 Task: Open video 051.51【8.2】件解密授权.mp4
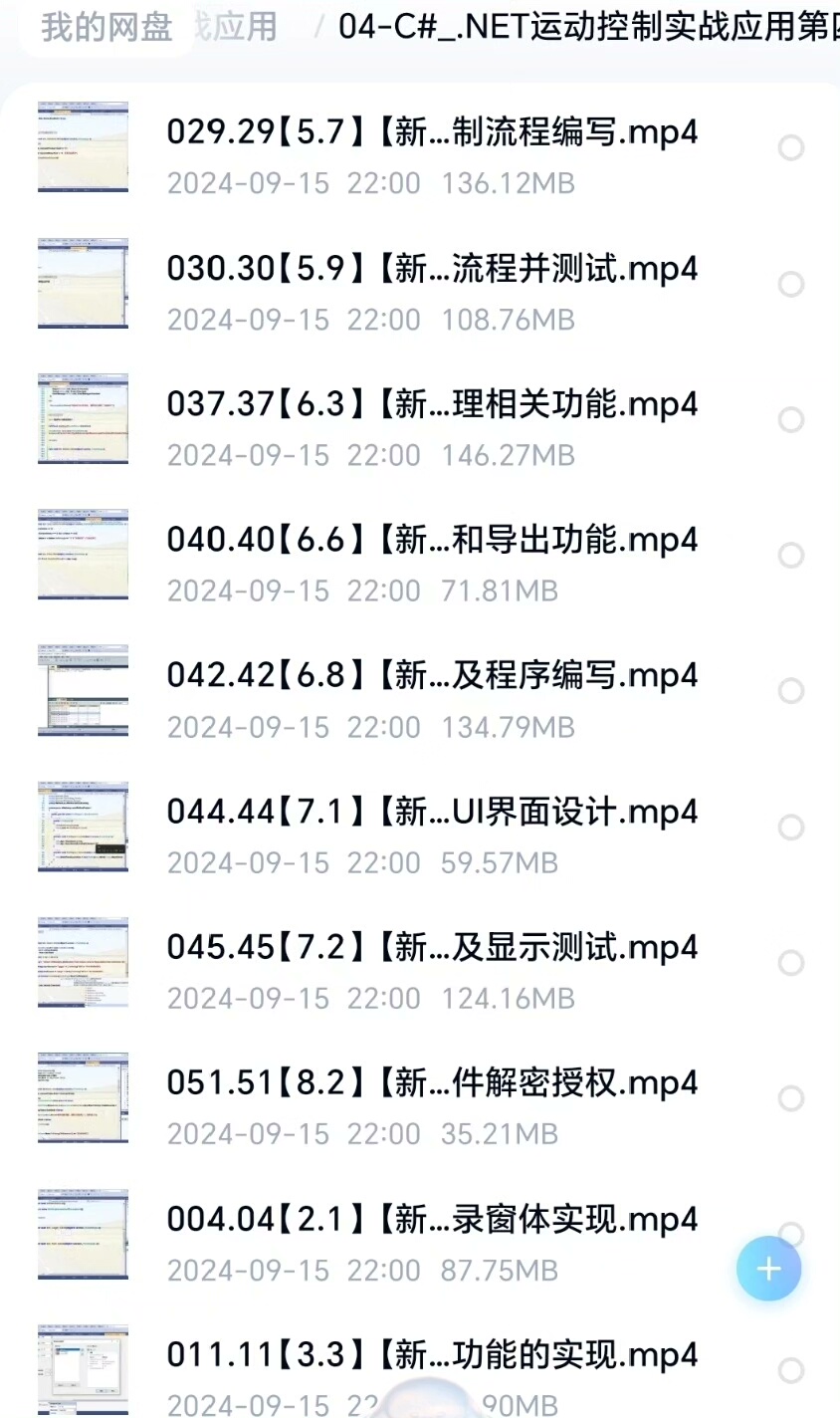431,1082
